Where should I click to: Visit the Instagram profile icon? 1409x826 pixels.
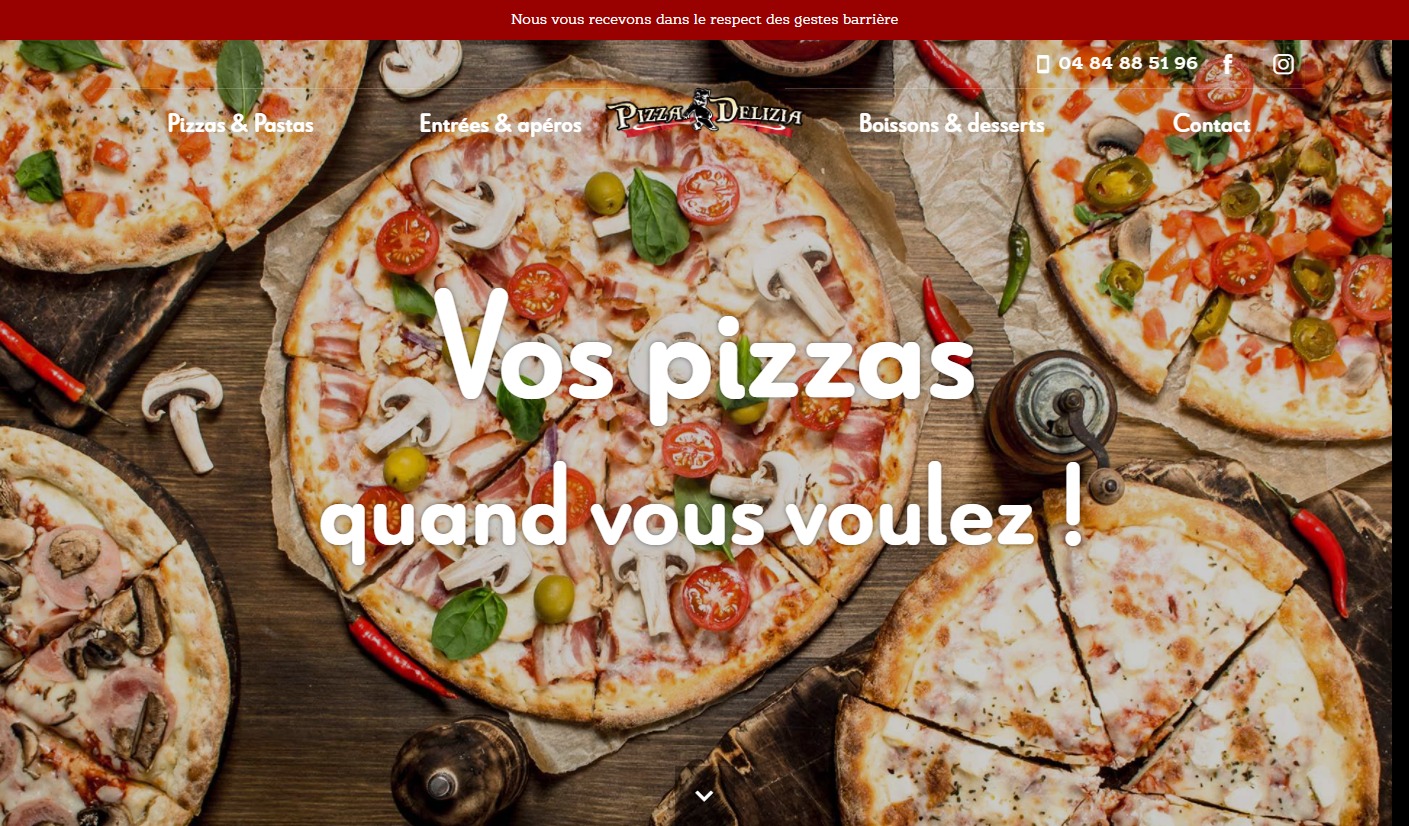pyautogui.click(x=1283, y=65)
